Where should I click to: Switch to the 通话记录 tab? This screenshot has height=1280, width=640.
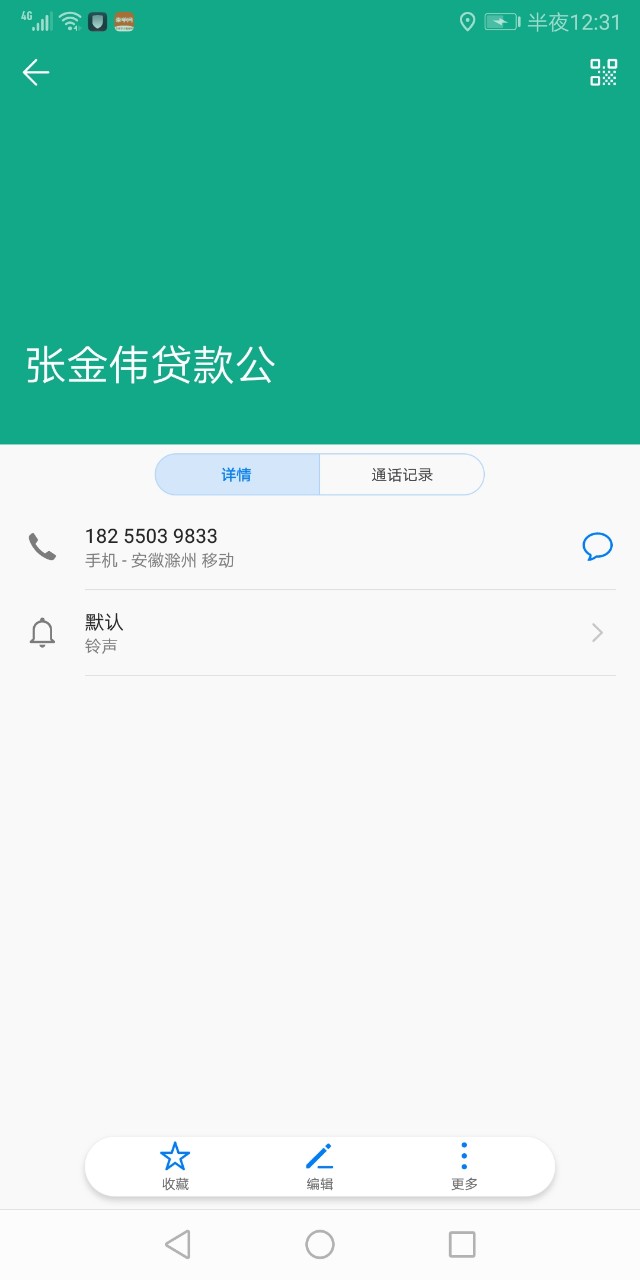(402, 475)
